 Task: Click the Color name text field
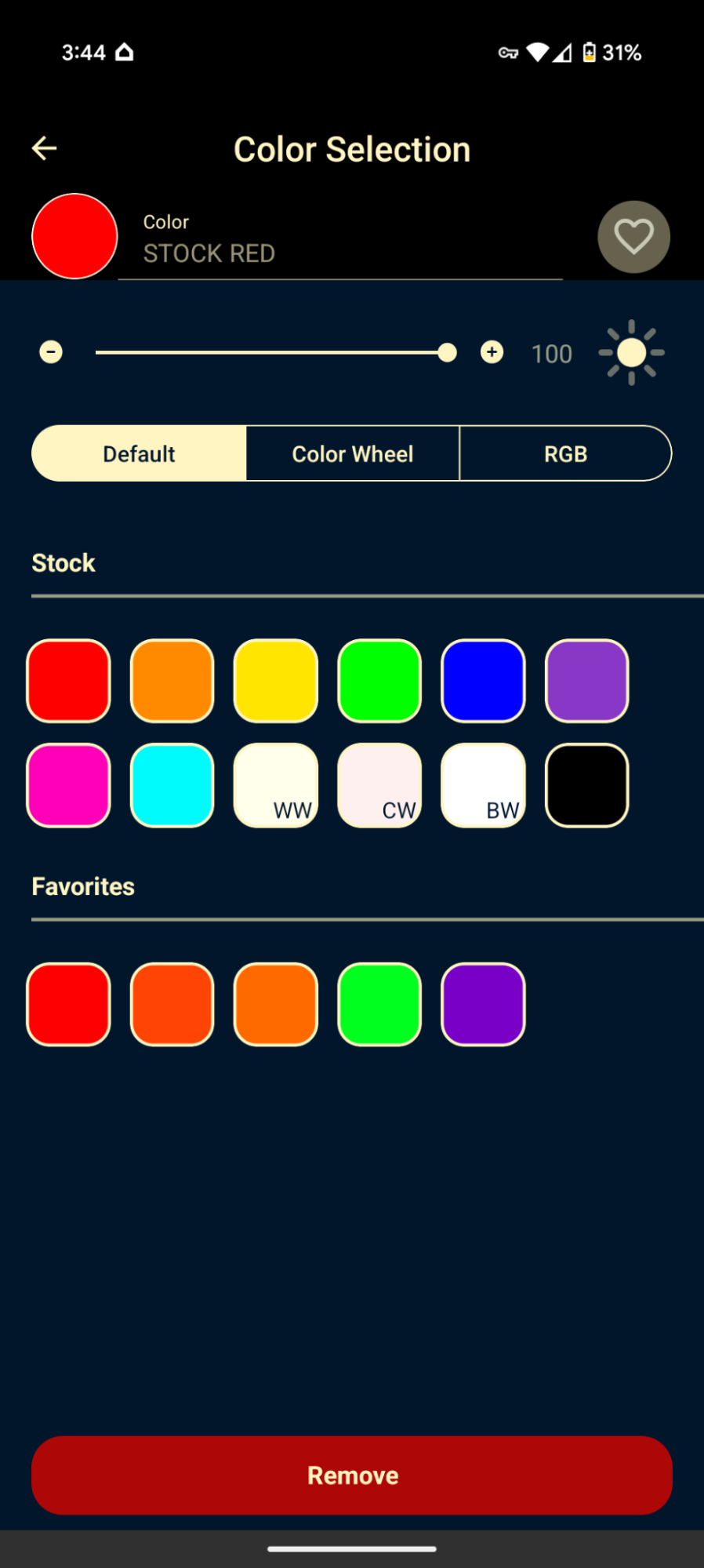point(339,253)
